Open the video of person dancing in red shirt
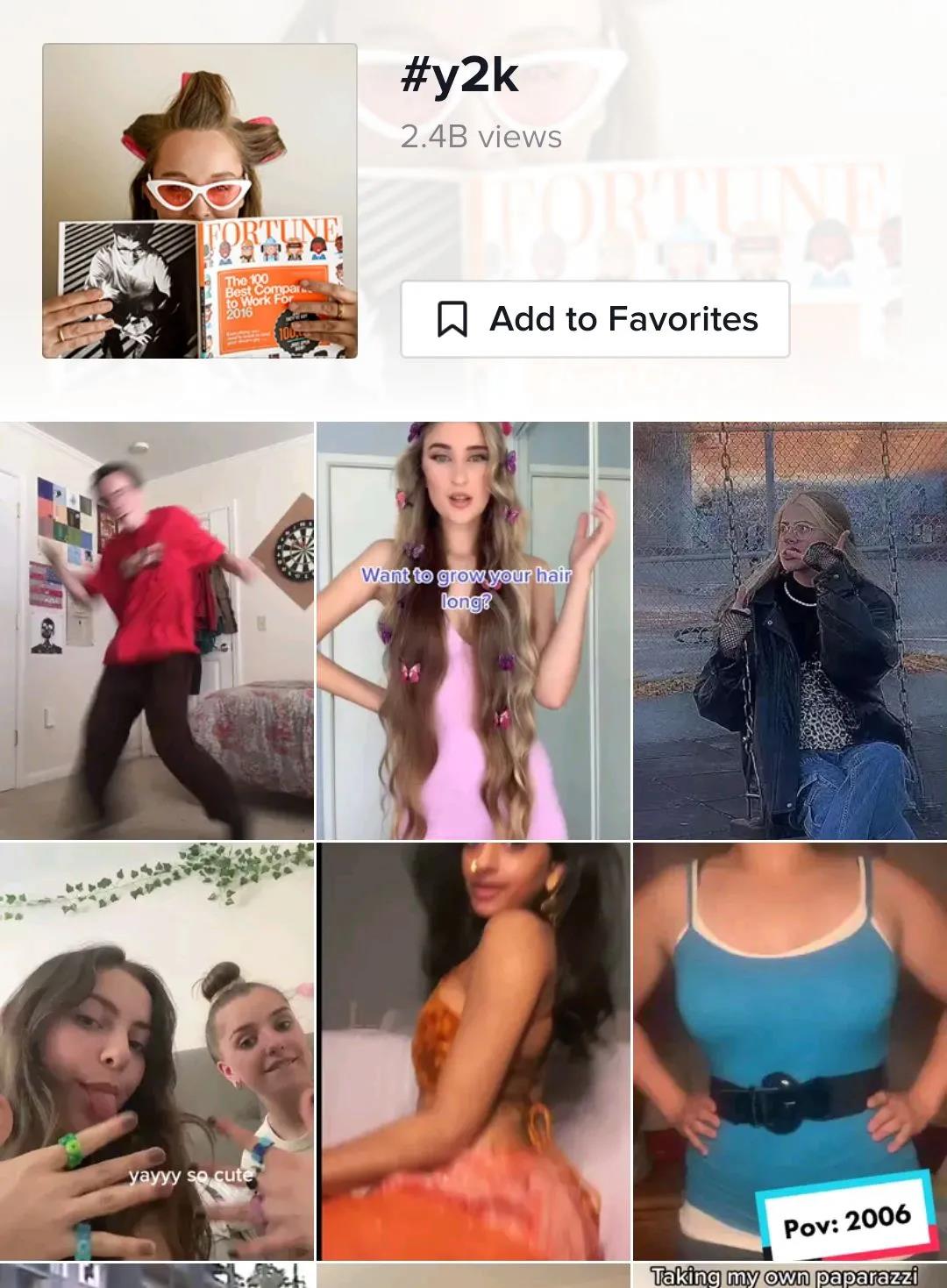 click(x=156, y=630)
